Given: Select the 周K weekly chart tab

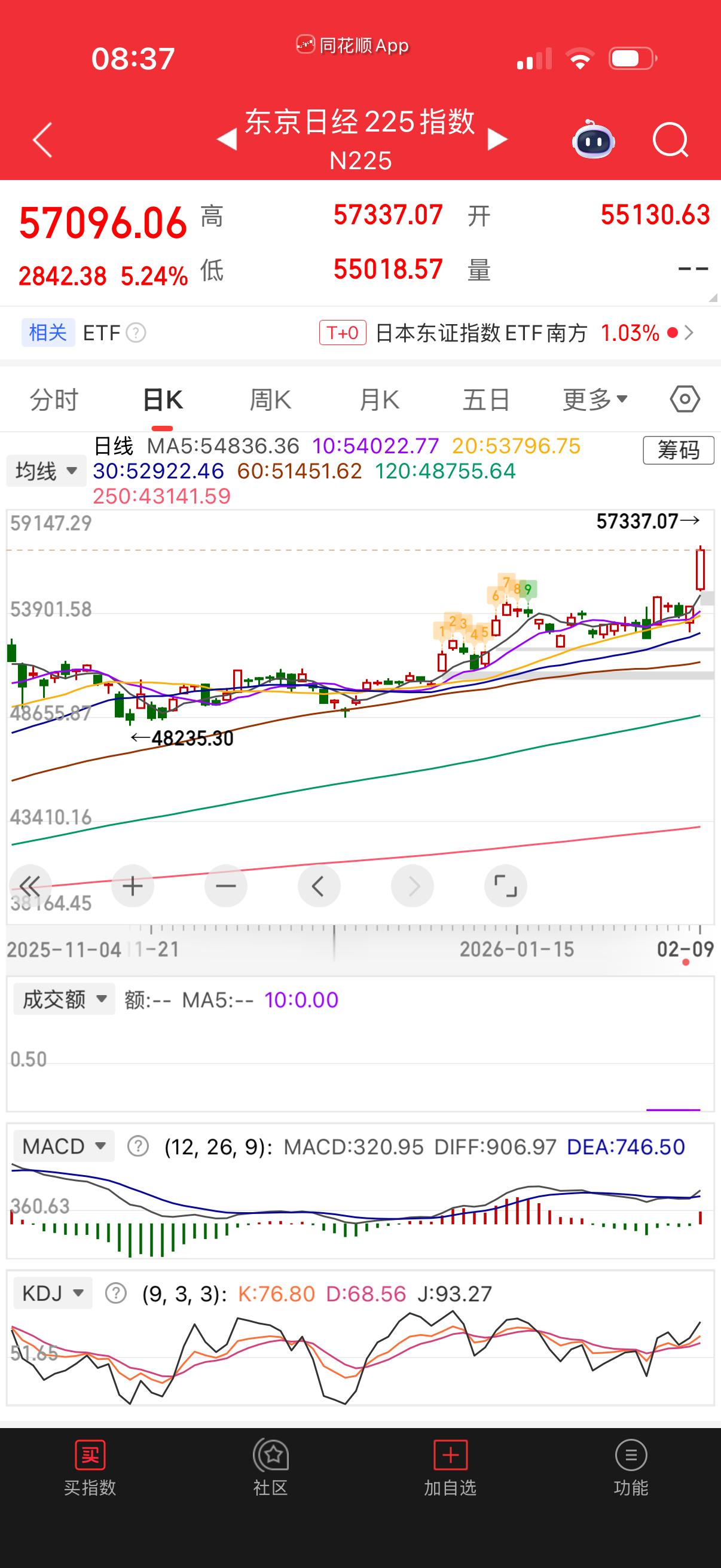Looking at the screenshot, I should [270, 399].
